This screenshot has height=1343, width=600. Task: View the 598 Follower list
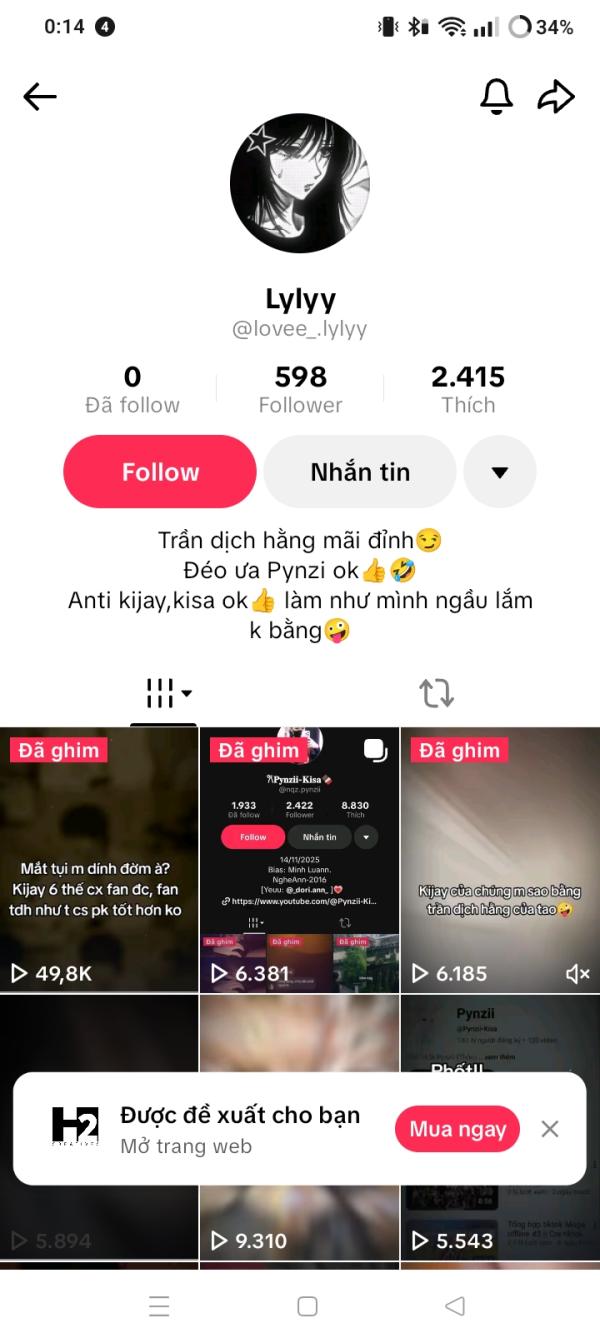coord(300,390)
